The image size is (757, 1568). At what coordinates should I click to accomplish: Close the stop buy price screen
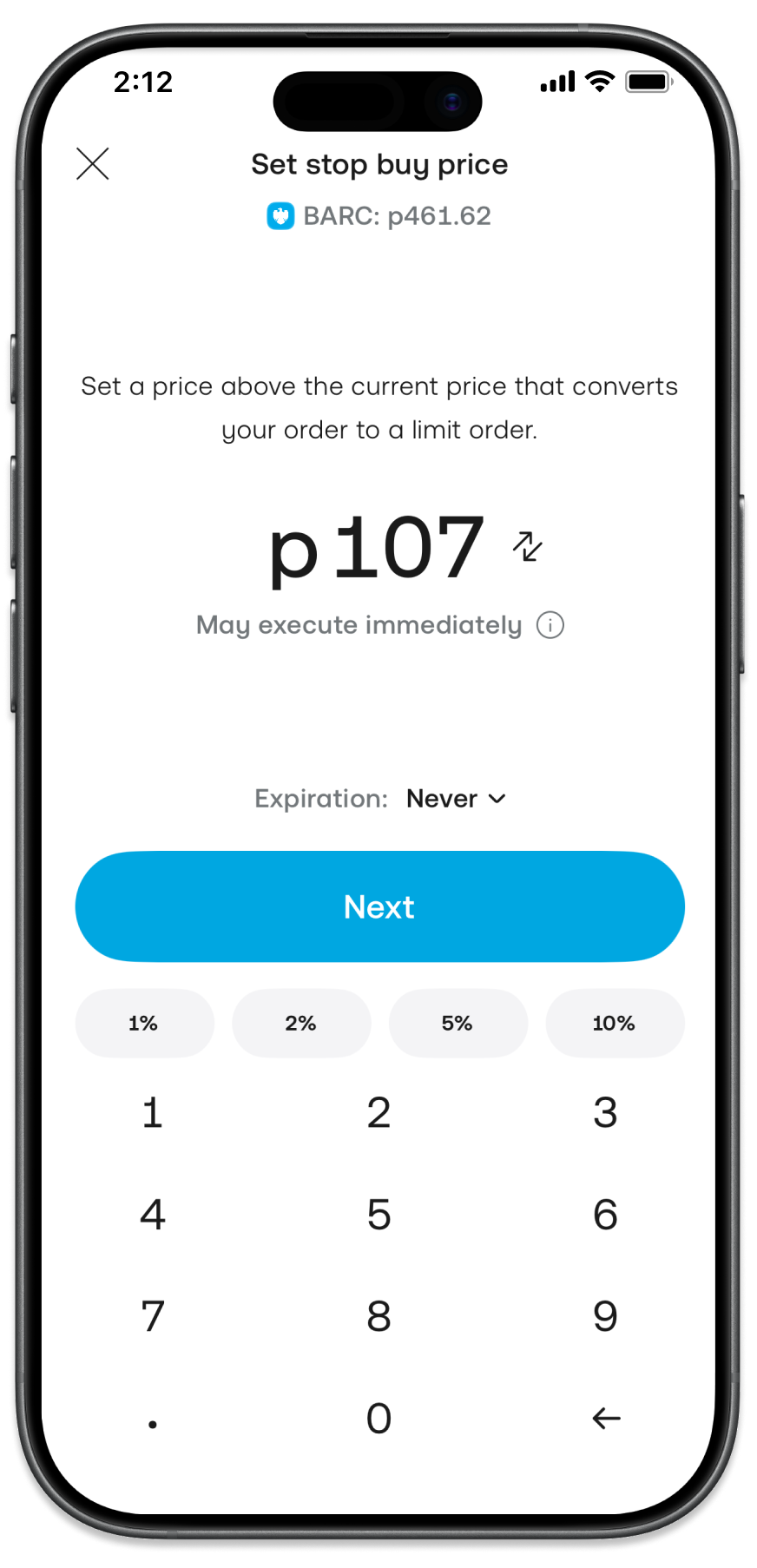tap(93, 163)
